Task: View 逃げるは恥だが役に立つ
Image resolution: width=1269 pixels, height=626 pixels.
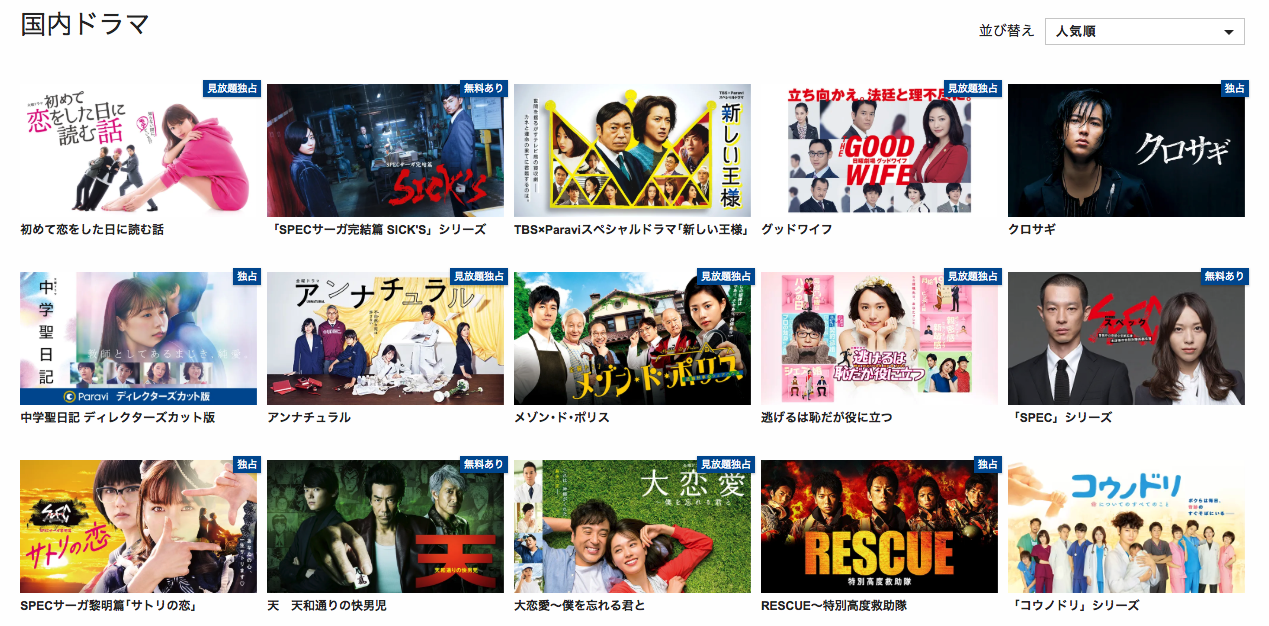Action: point(879,338)
